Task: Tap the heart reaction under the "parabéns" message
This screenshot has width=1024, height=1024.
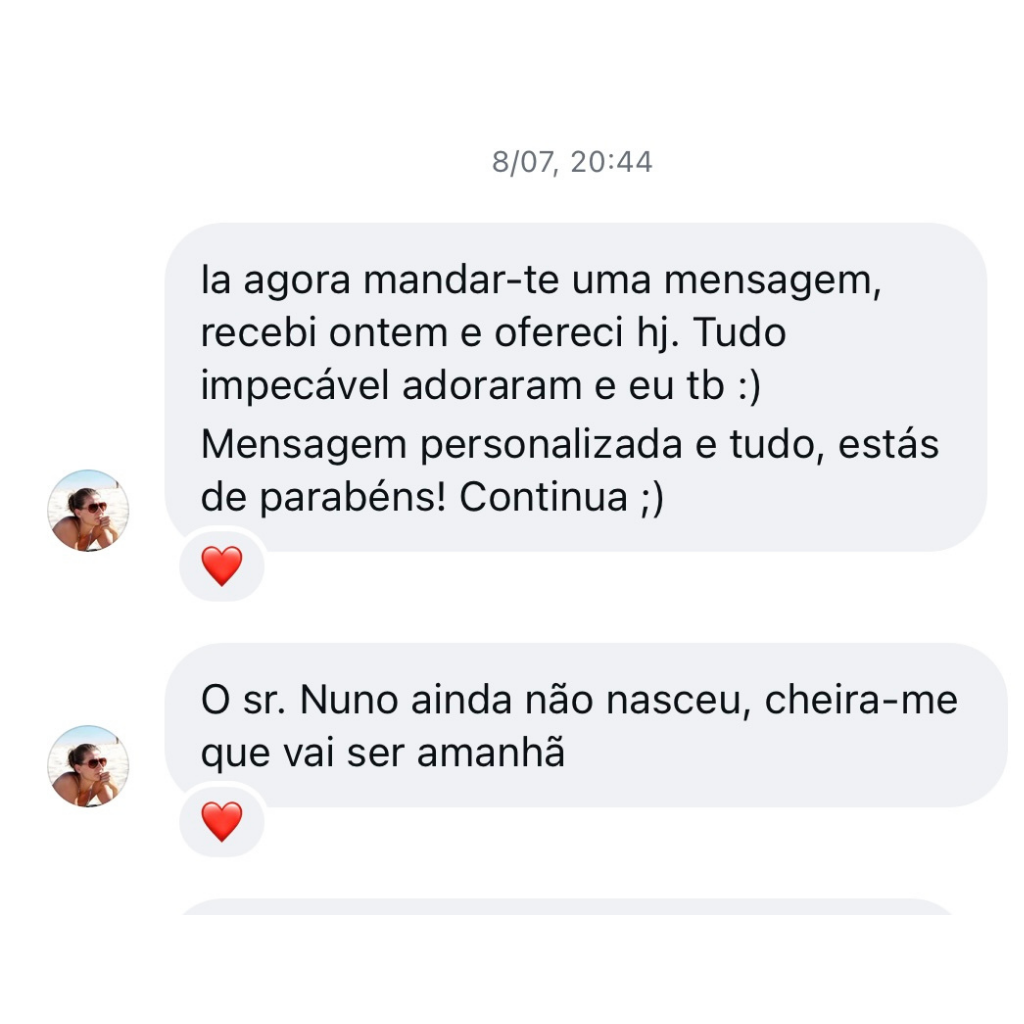Action: pyautogui.click(x=221, y=566)
